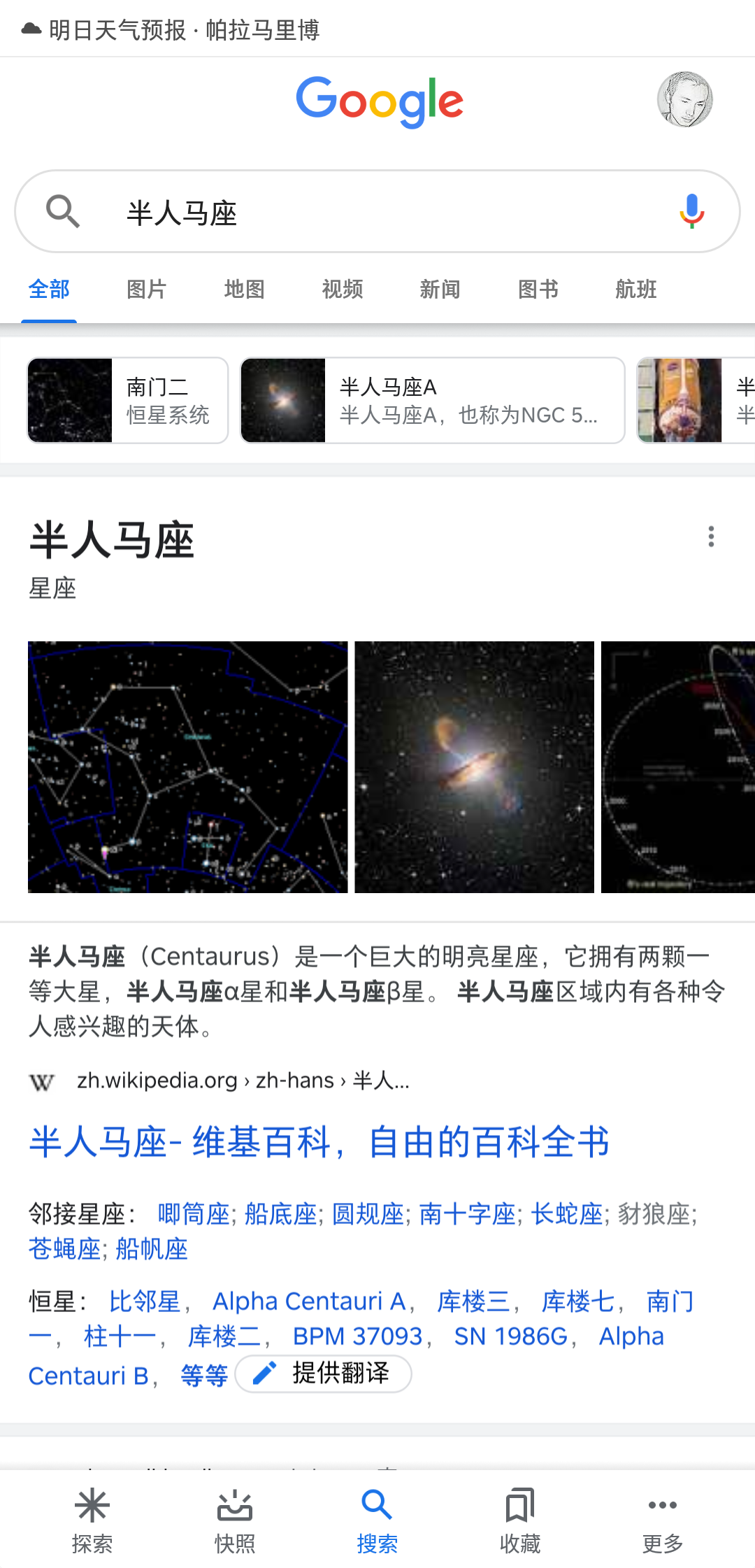
Task: Open the profile avatar account menu
Action: tap(684, 99)
